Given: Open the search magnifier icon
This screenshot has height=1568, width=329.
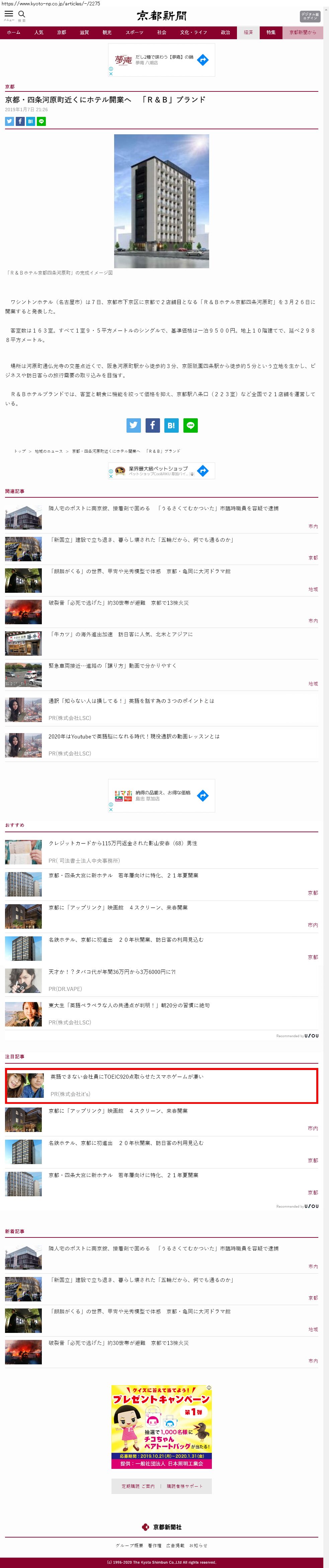Looking at the screenshot, I should coord(22,14).
